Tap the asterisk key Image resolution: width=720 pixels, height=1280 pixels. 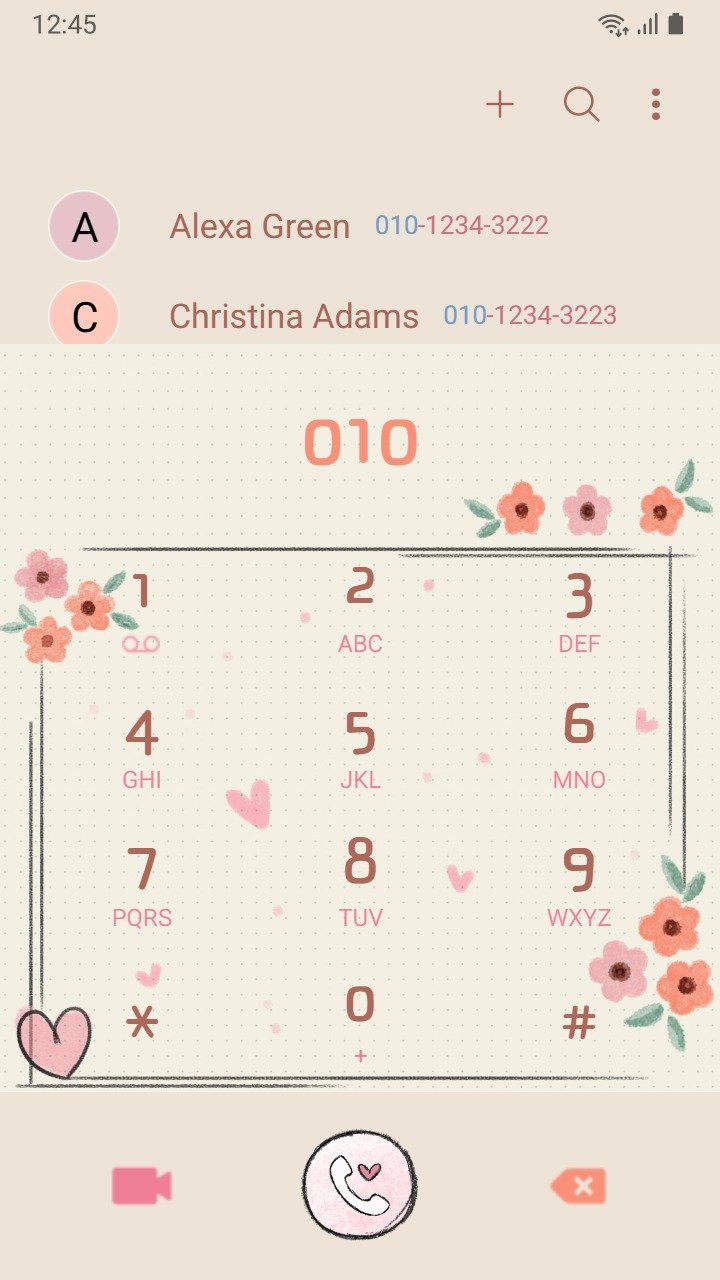coord(142,1022)
